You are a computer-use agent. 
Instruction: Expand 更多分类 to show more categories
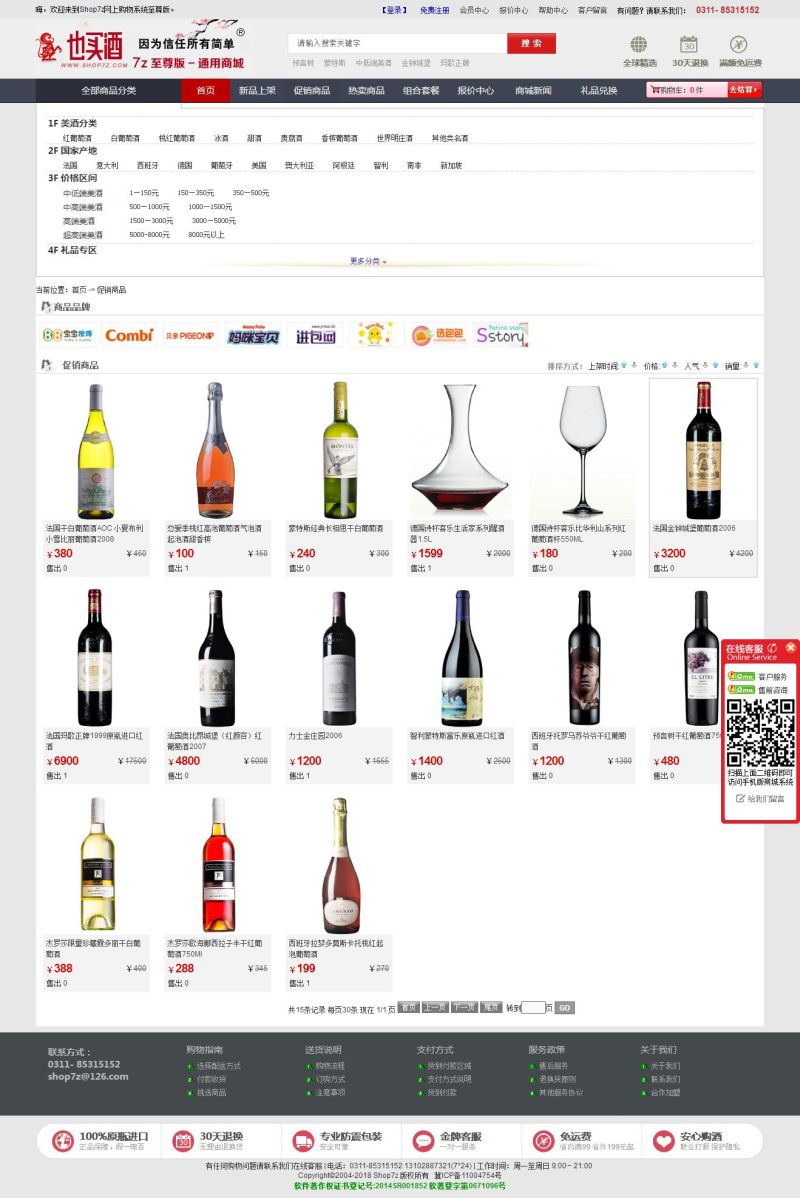pos(367,261)
